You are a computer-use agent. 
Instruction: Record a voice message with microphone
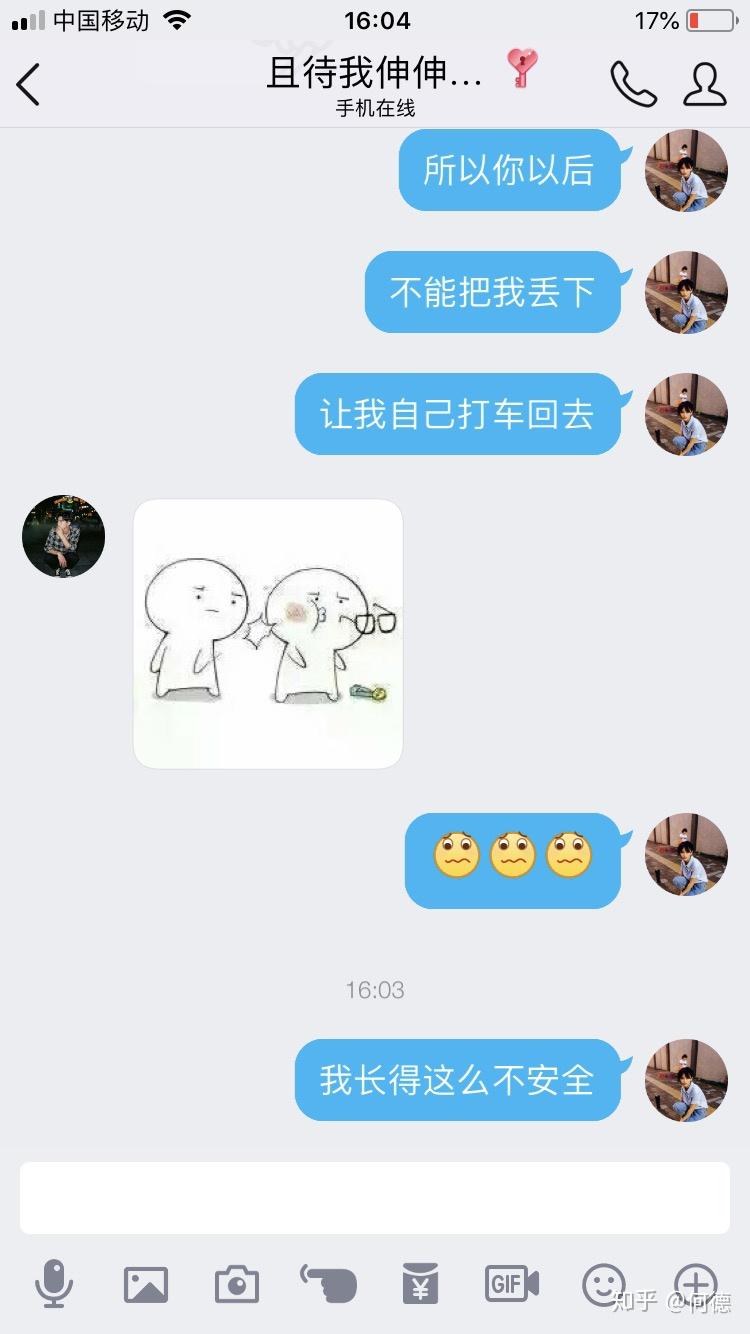coord(53,1284)
